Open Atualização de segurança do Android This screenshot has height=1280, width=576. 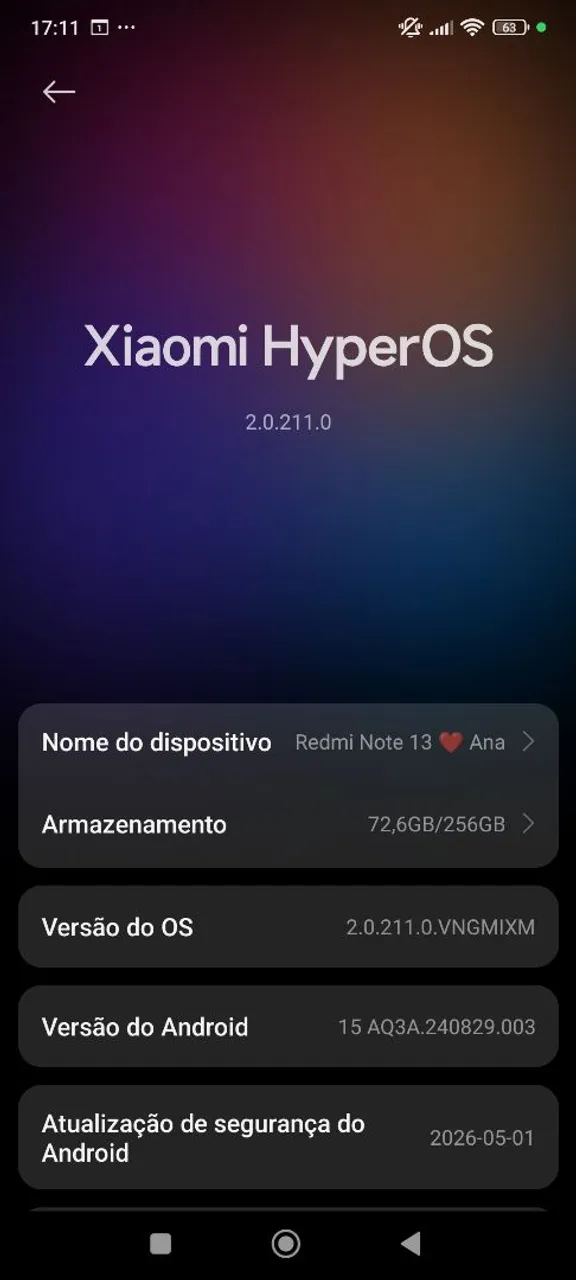point(288,1138)
